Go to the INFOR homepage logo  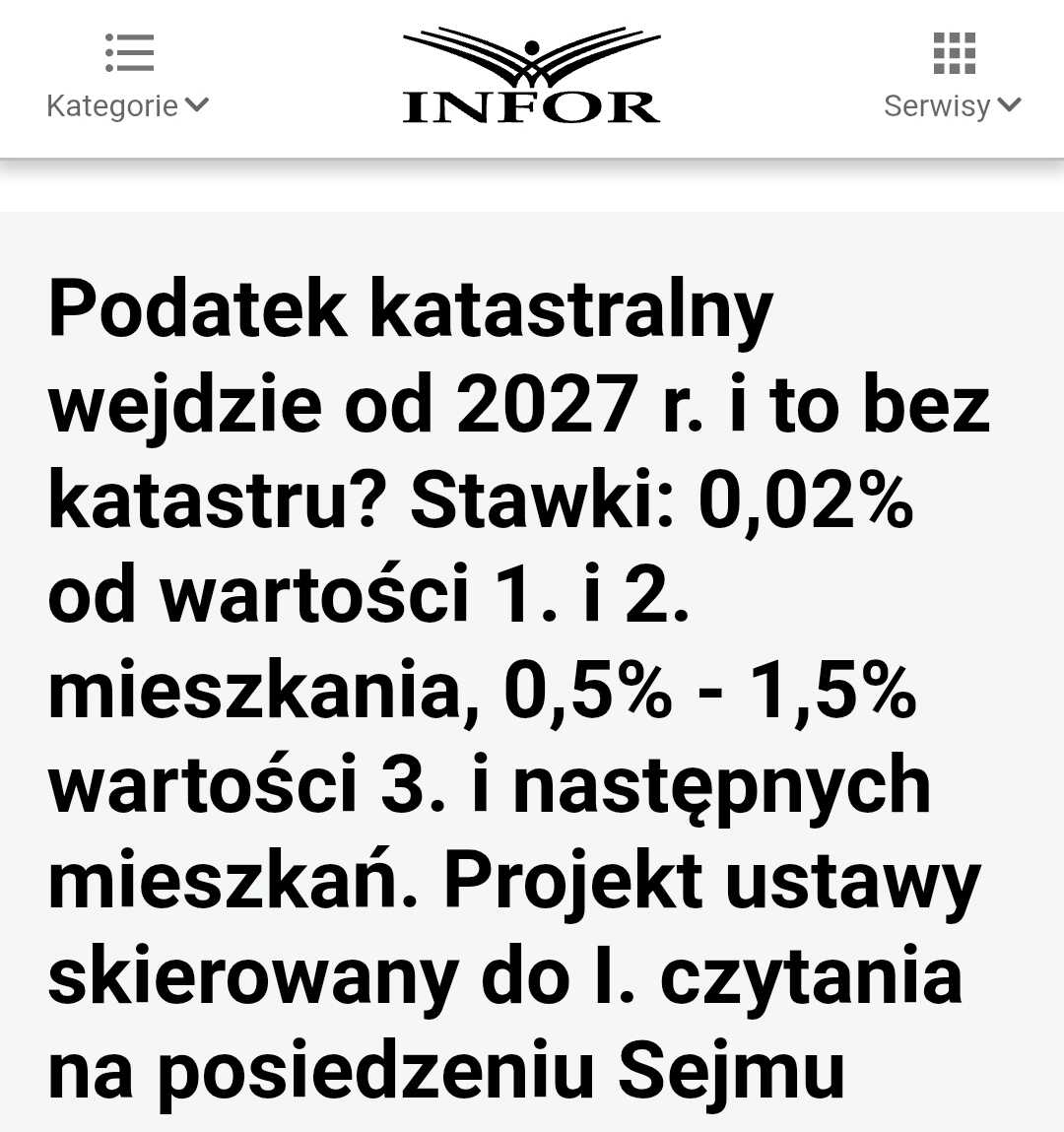pos(531,75)
